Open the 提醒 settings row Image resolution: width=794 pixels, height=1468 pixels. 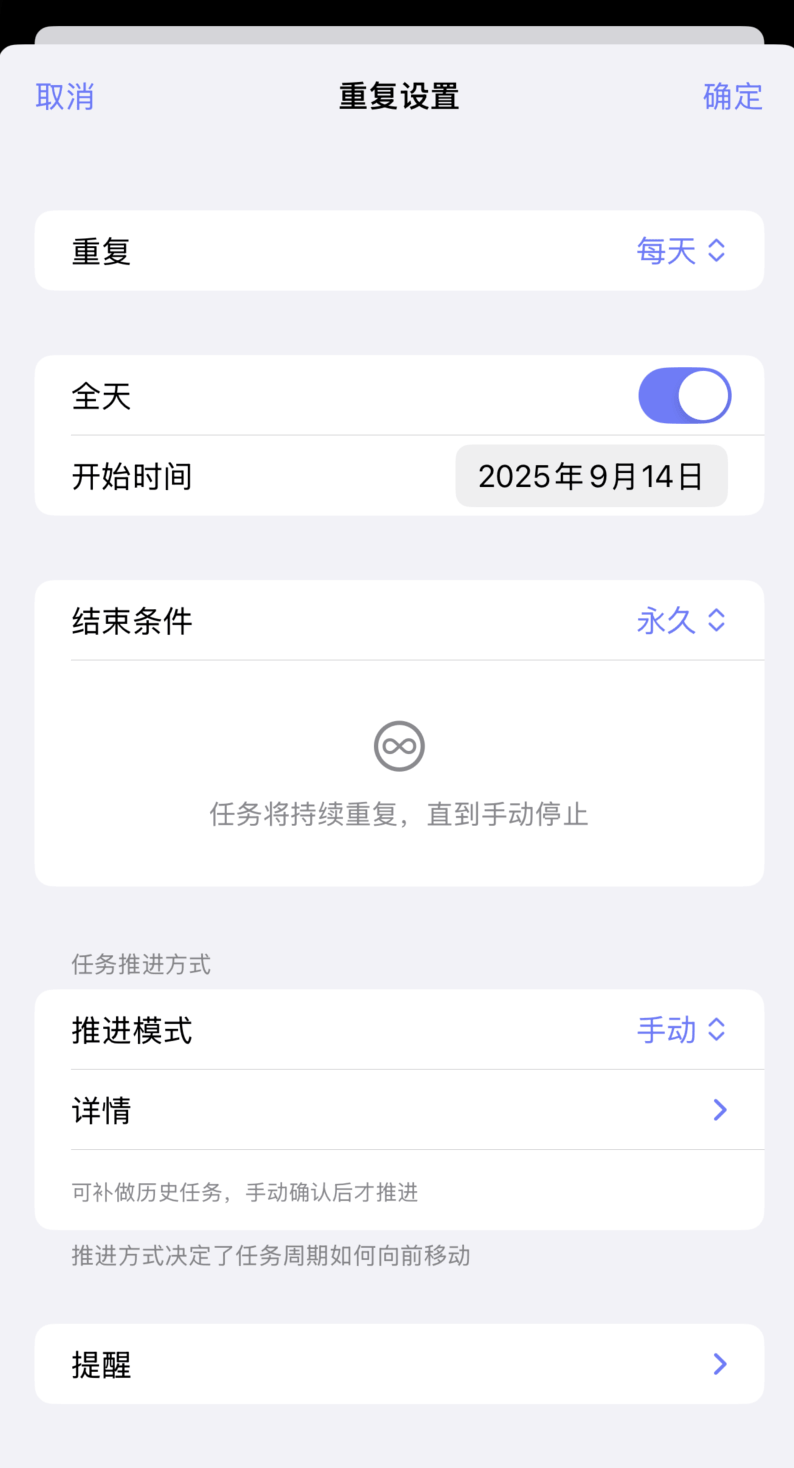tap(399, 1364)
